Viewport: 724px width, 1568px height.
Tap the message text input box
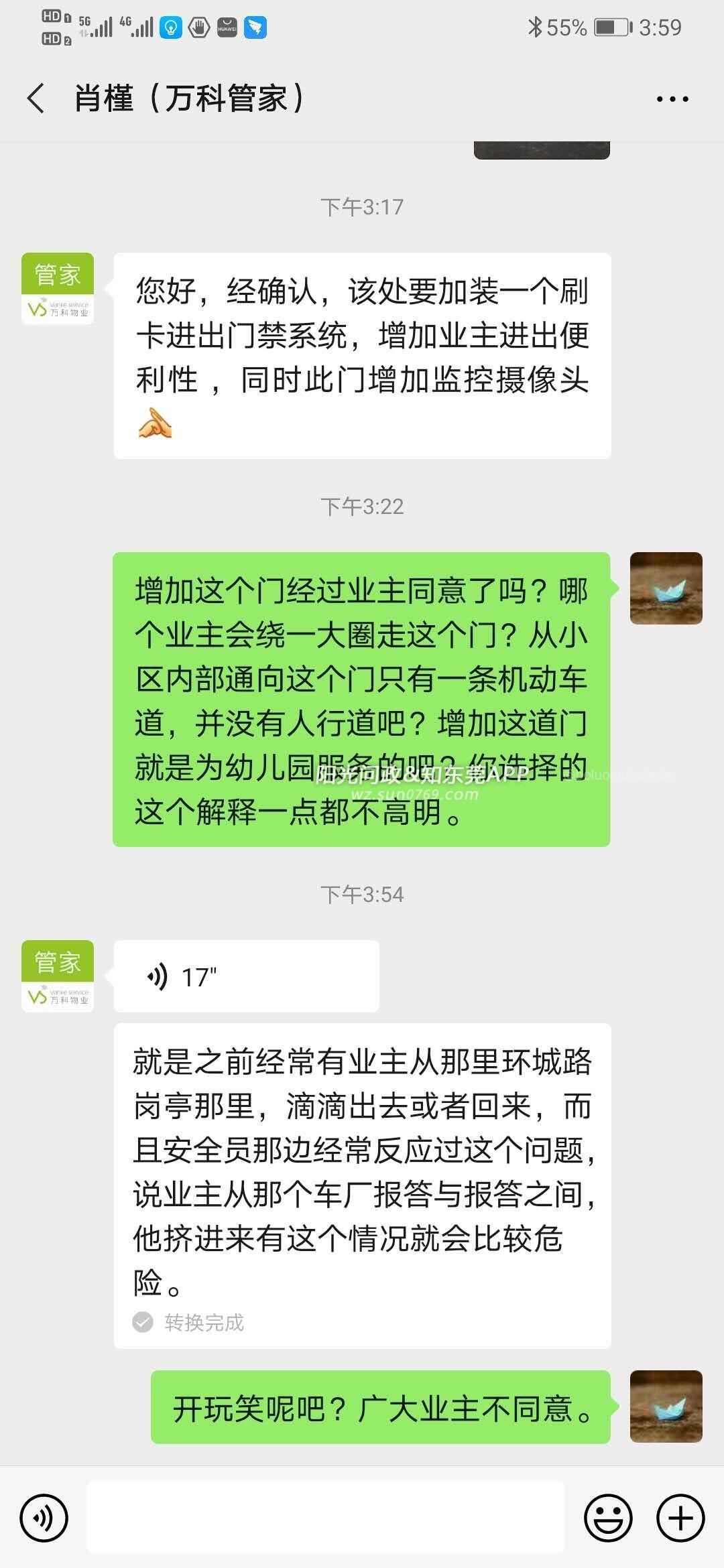326,1518
